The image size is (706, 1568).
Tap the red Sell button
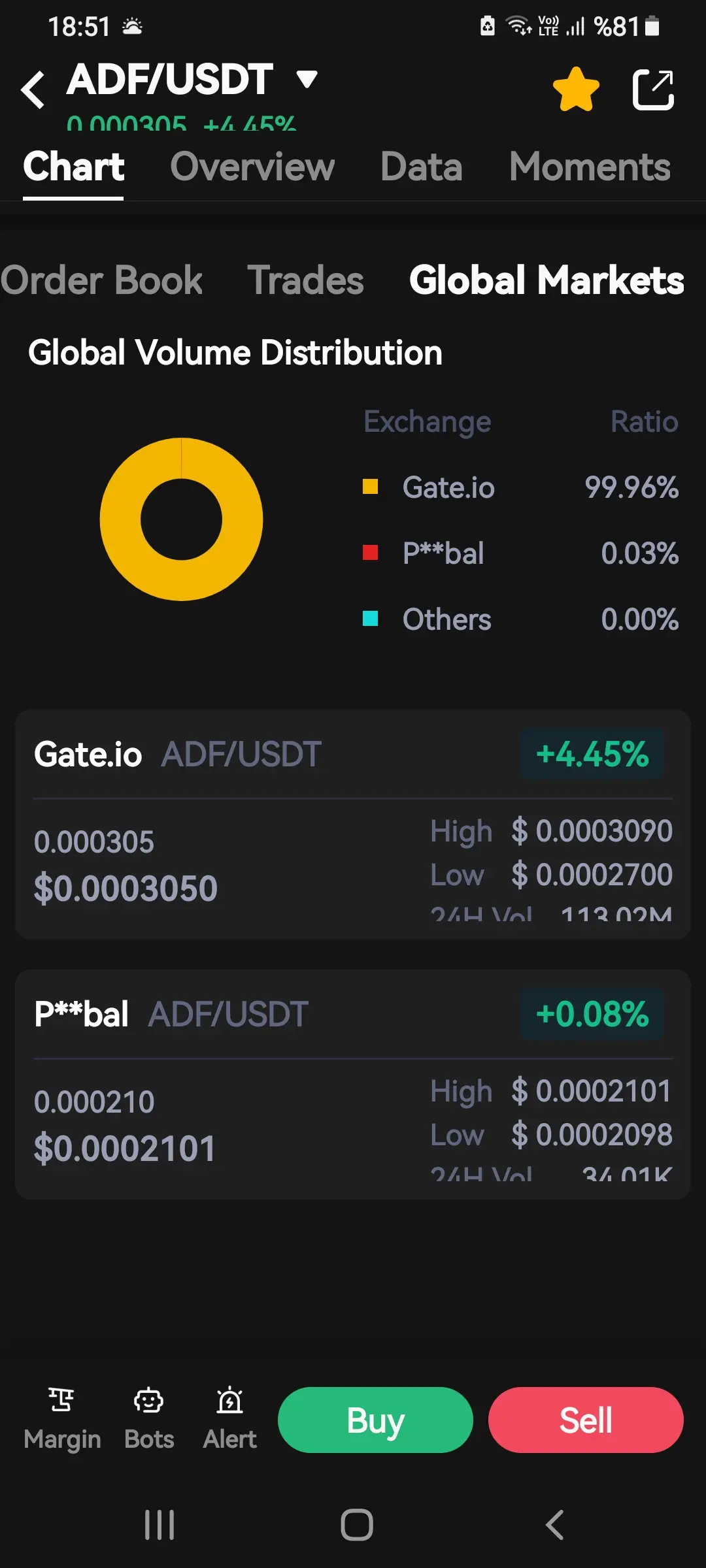(x=586, y=1420)
